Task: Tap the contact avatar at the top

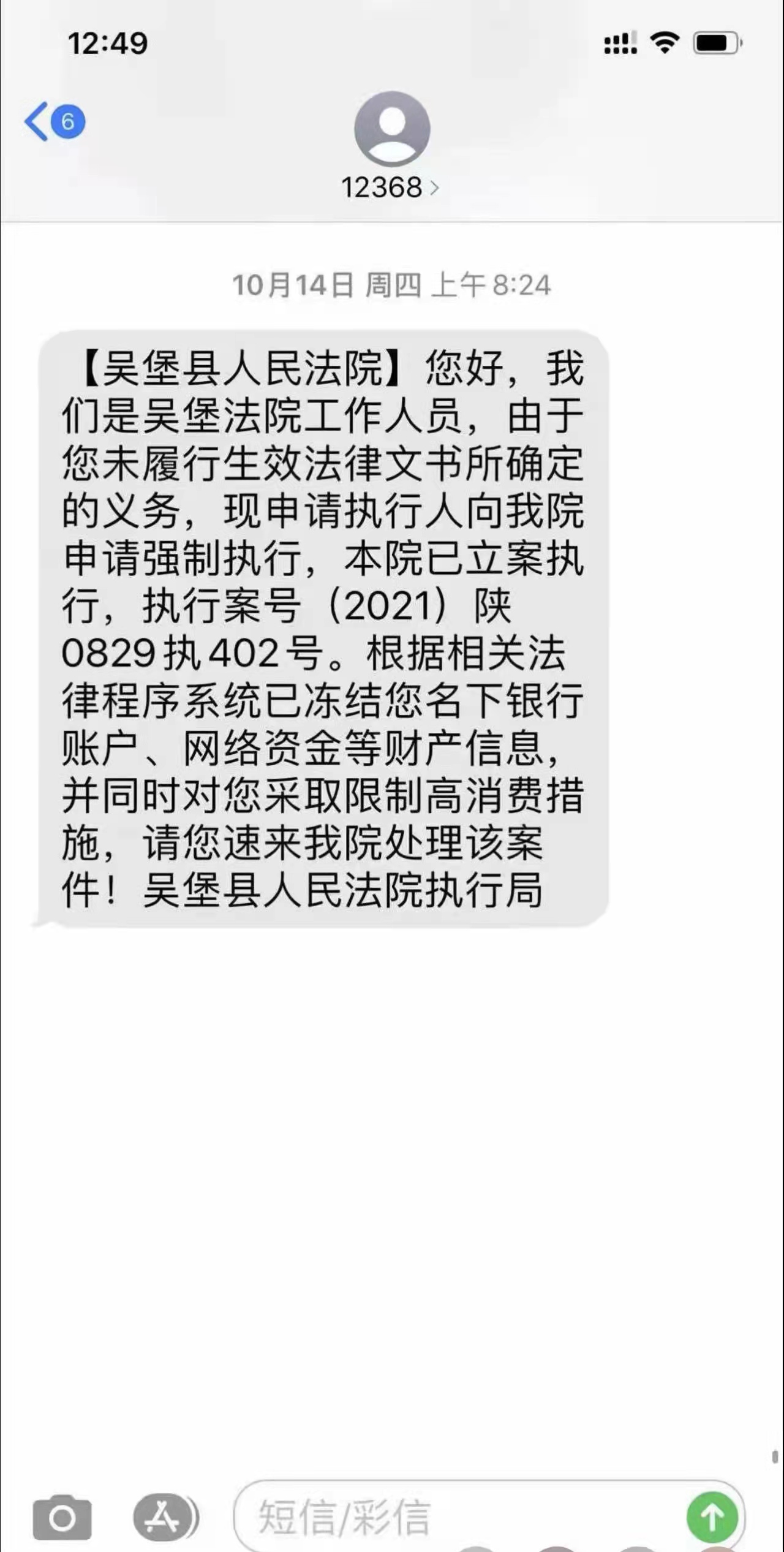Action: (x=392, y=131)
